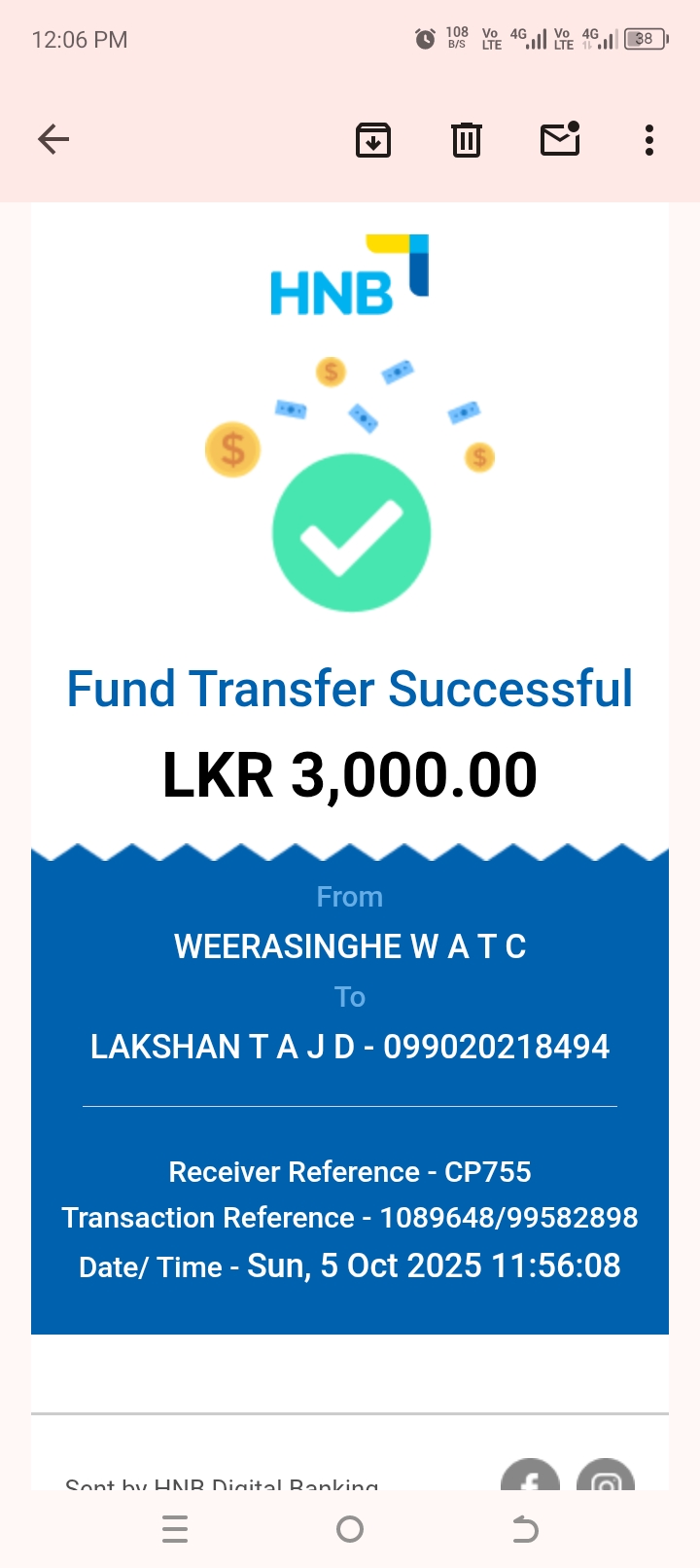The width and height of the screenshot is (700, 1568).
Task: Open the recent apps menu
Action: pos(175,1530)
